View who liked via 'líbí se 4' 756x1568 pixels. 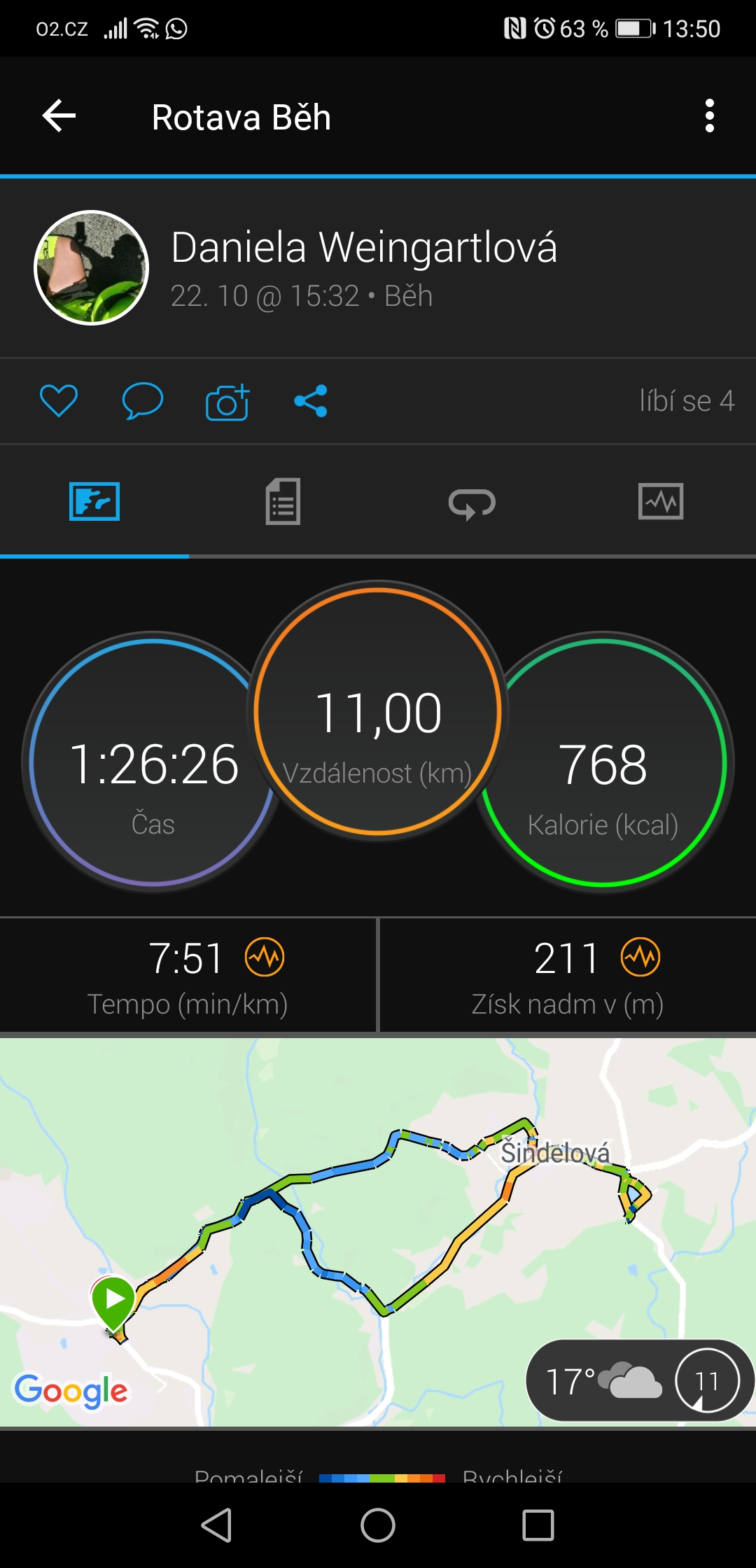click(686, 401)
